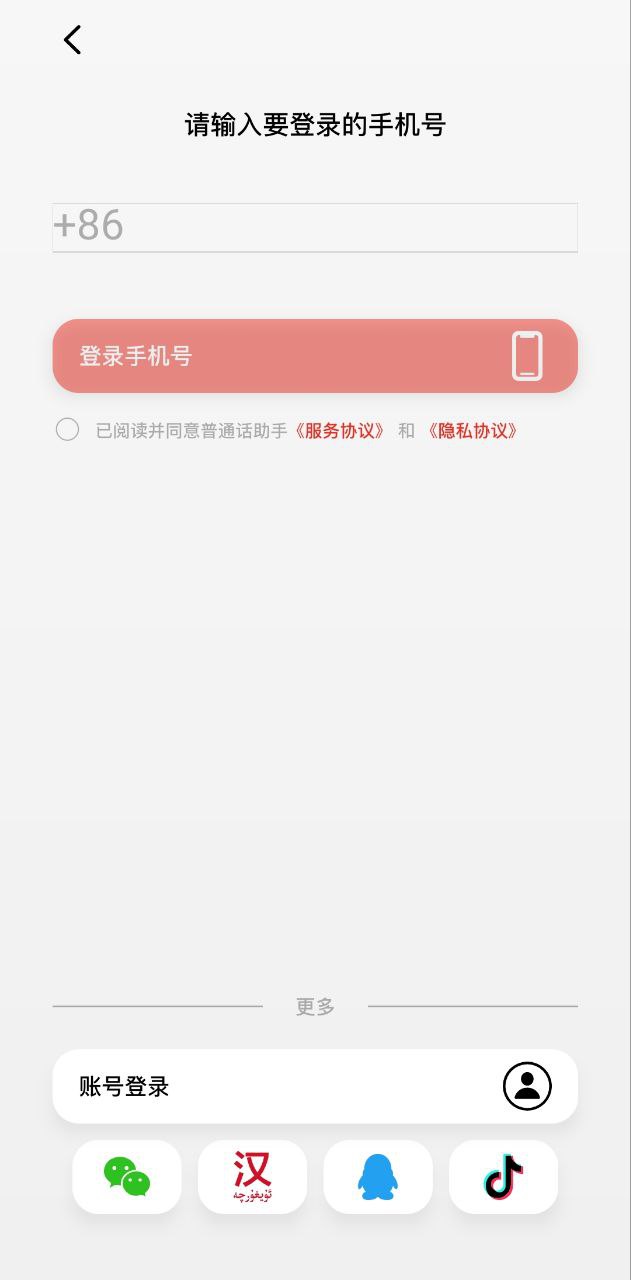This screenshot has height=1280, width=631.
Task: Tap the +86 phone number field
Action: coord(314,227)
